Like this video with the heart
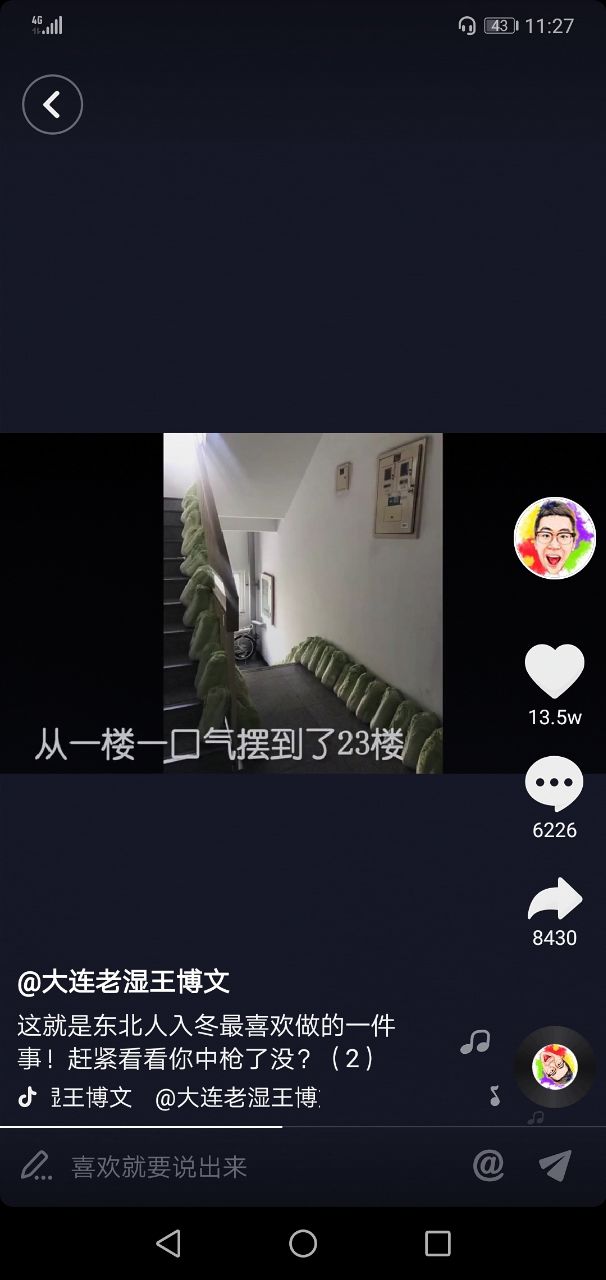Screen dimensions: 606x1280 click(554, 671)
